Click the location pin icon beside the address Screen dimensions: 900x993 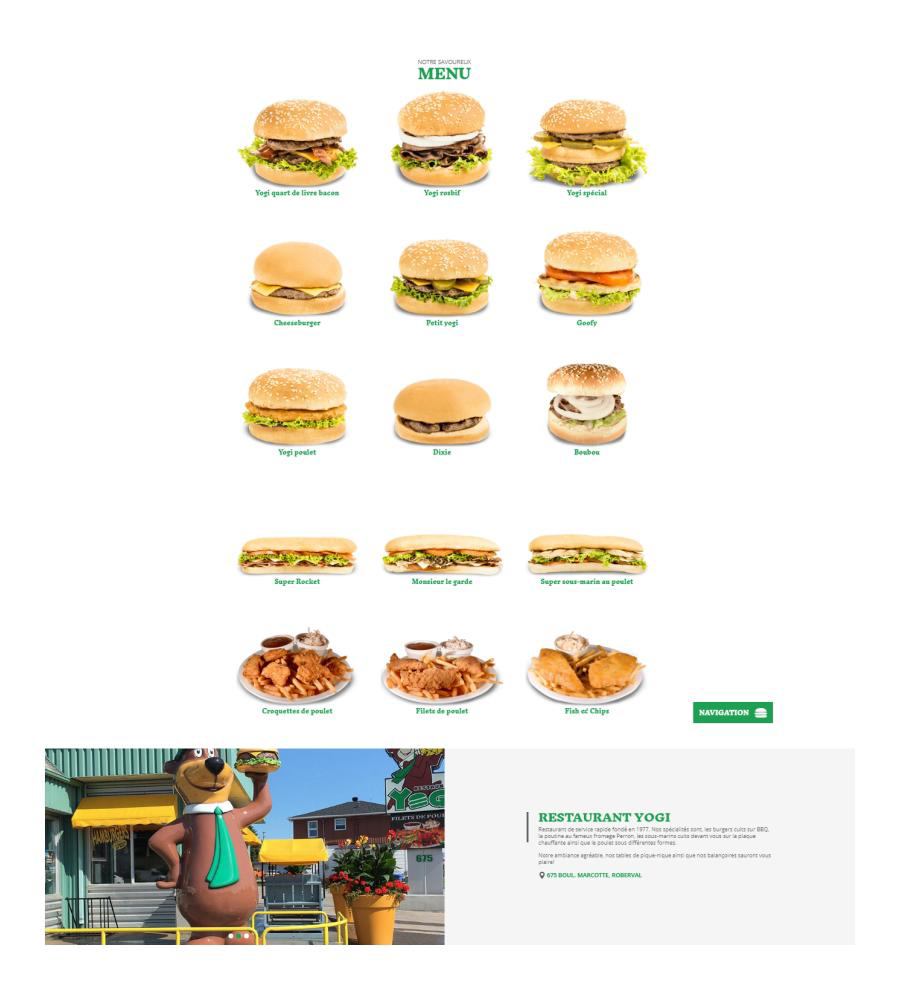click(x=540, y=874)
